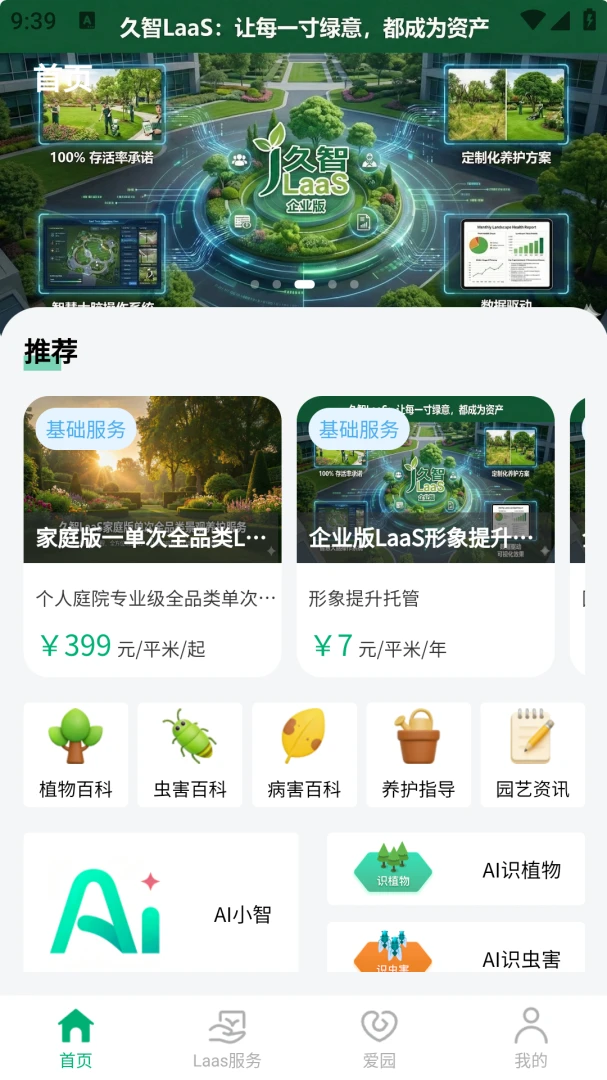Open AI识植物 plant identification

[x=455, y=869]
